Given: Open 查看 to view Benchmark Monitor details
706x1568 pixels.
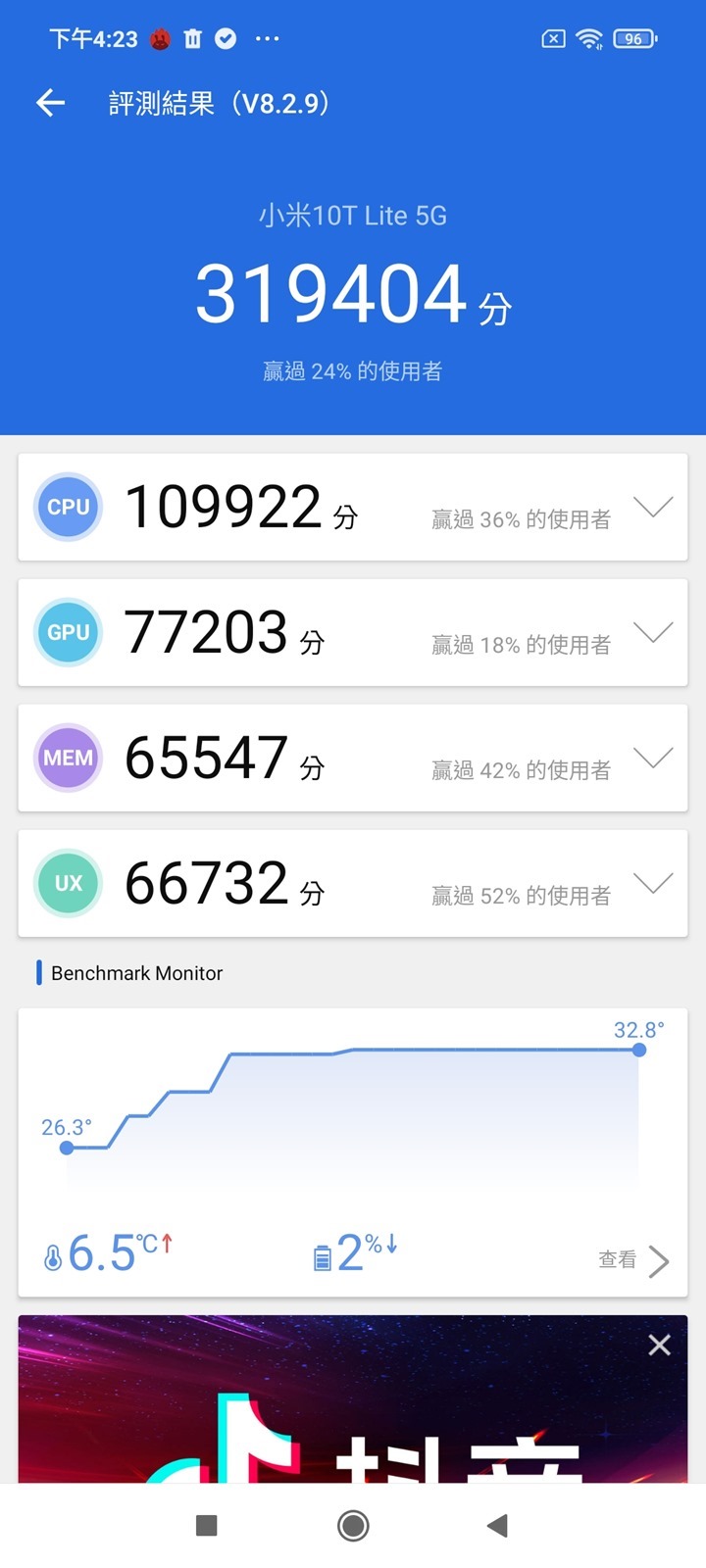Looking at the screenshot, I should click(x=633, y=1260).
